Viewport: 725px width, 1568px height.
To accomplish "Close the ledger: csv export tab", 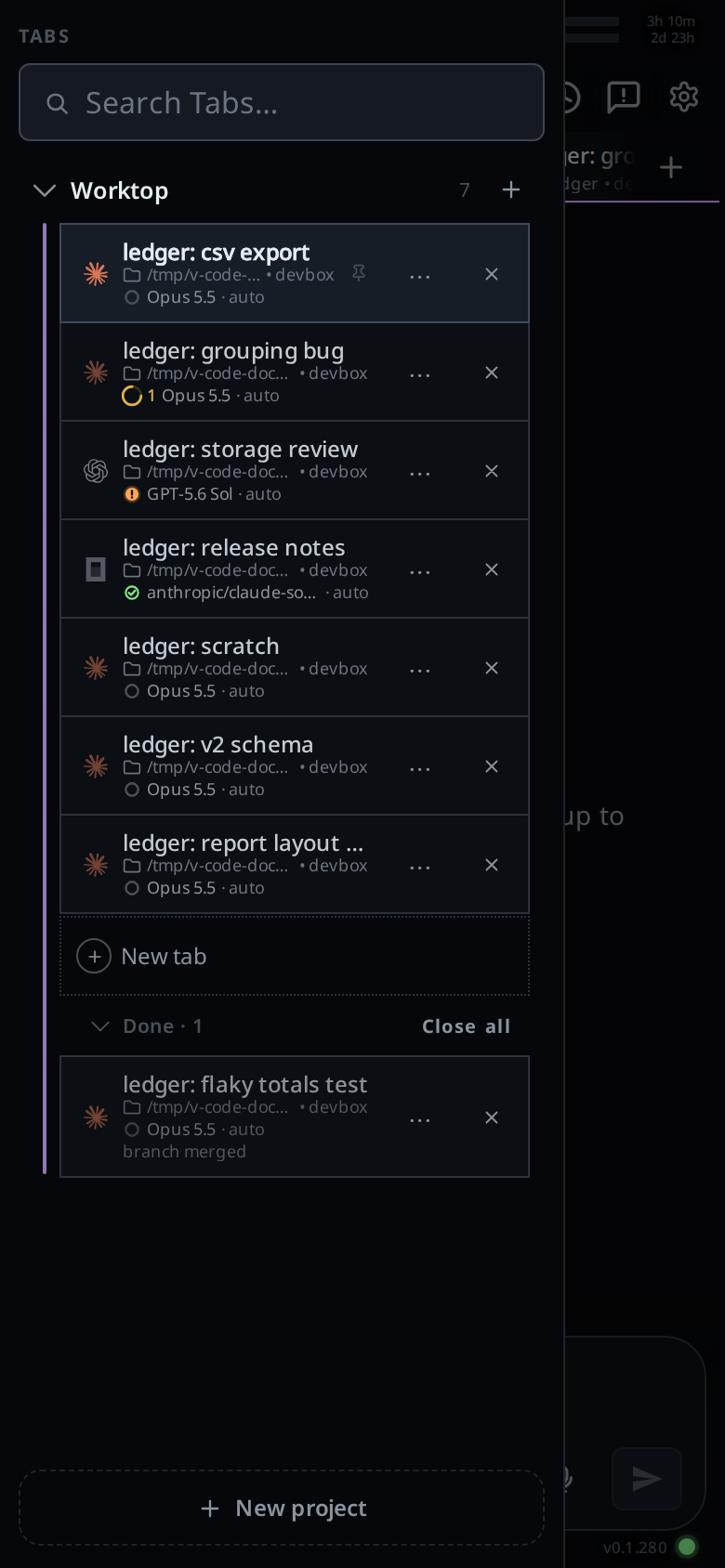I will point(492,274).
